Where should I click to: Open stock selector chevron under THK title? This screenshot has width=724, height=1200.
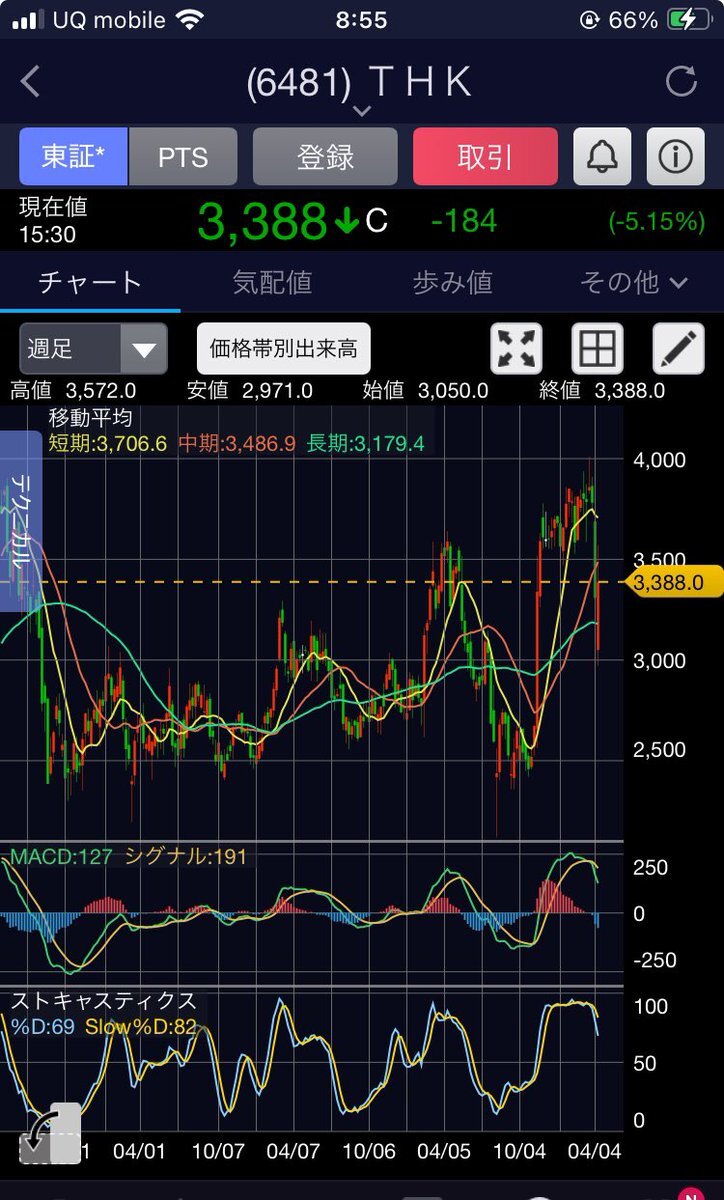(361, 112)
